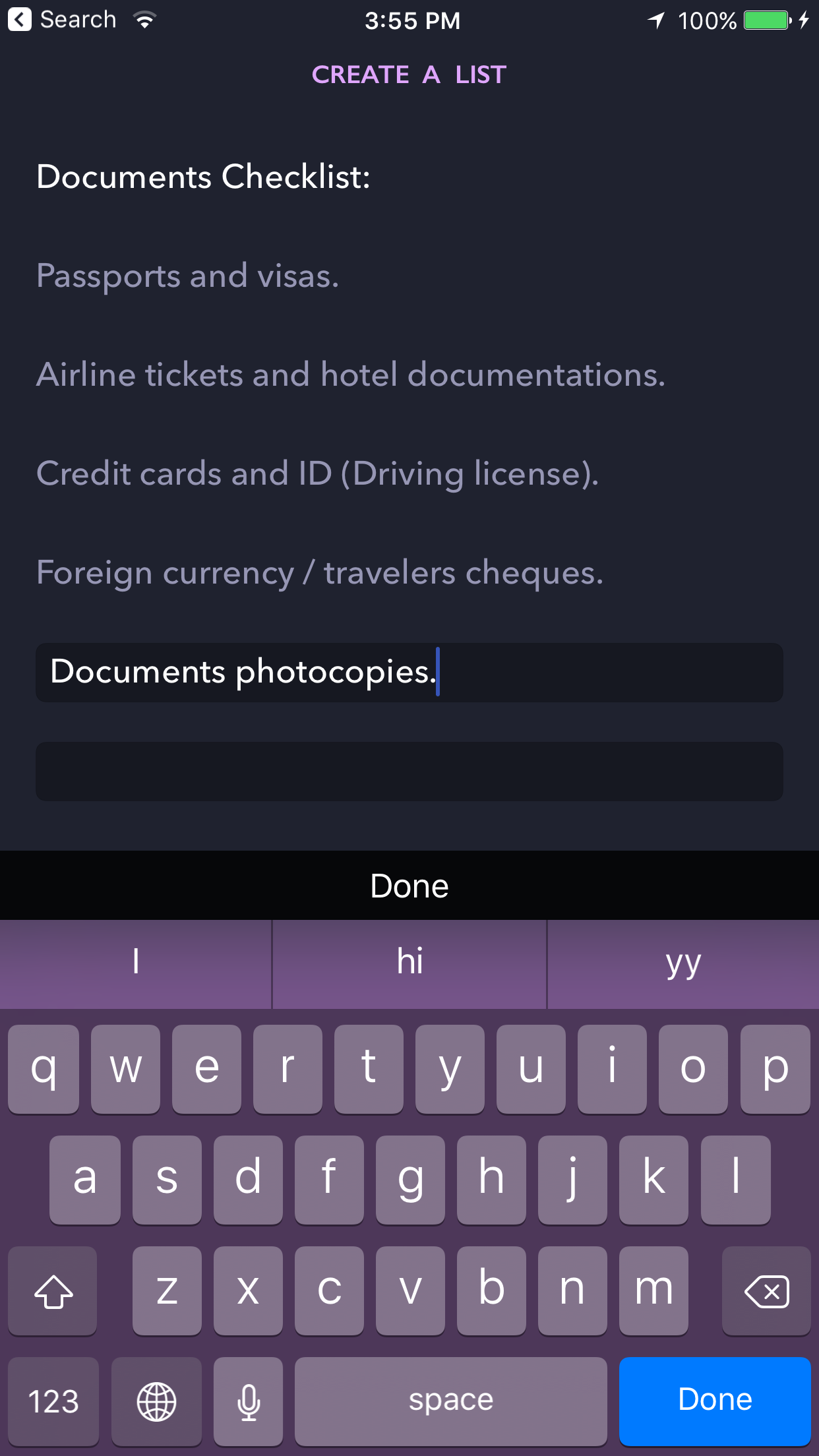Return to Search via the back arrow

[20, 20]
